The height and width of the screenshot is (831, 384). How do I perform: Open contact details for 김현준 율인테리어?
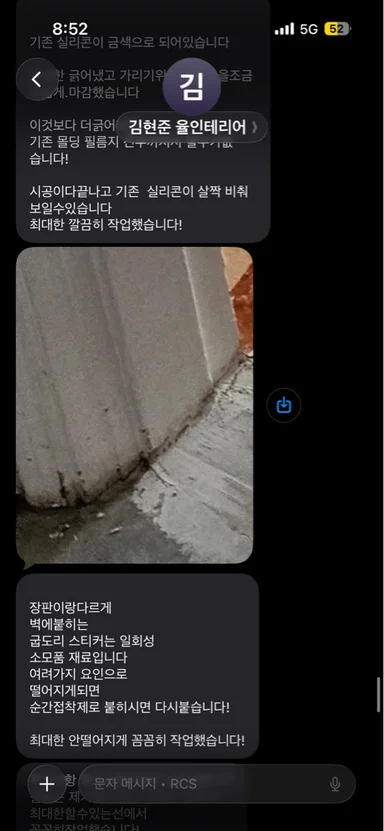click(x=192, y=127)
